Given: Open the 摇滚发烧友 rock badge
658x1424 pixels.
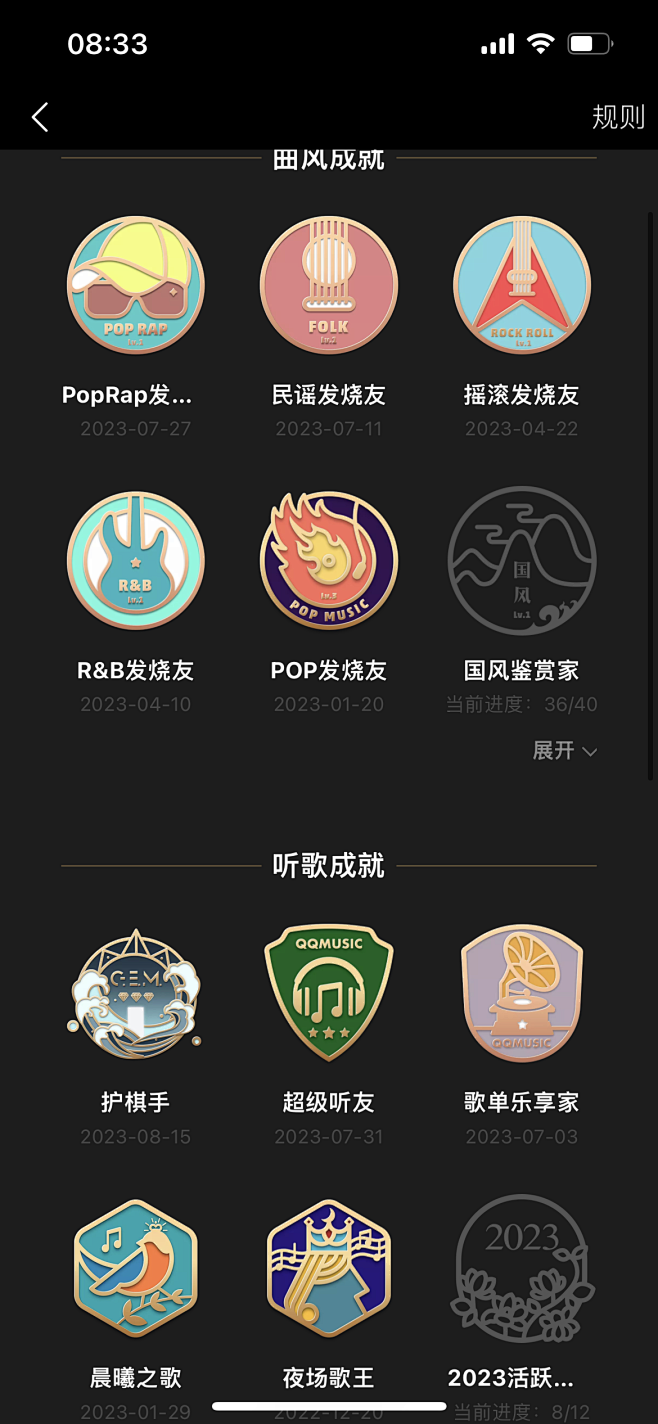Looking at the screenshot, I should coord(522,286).
